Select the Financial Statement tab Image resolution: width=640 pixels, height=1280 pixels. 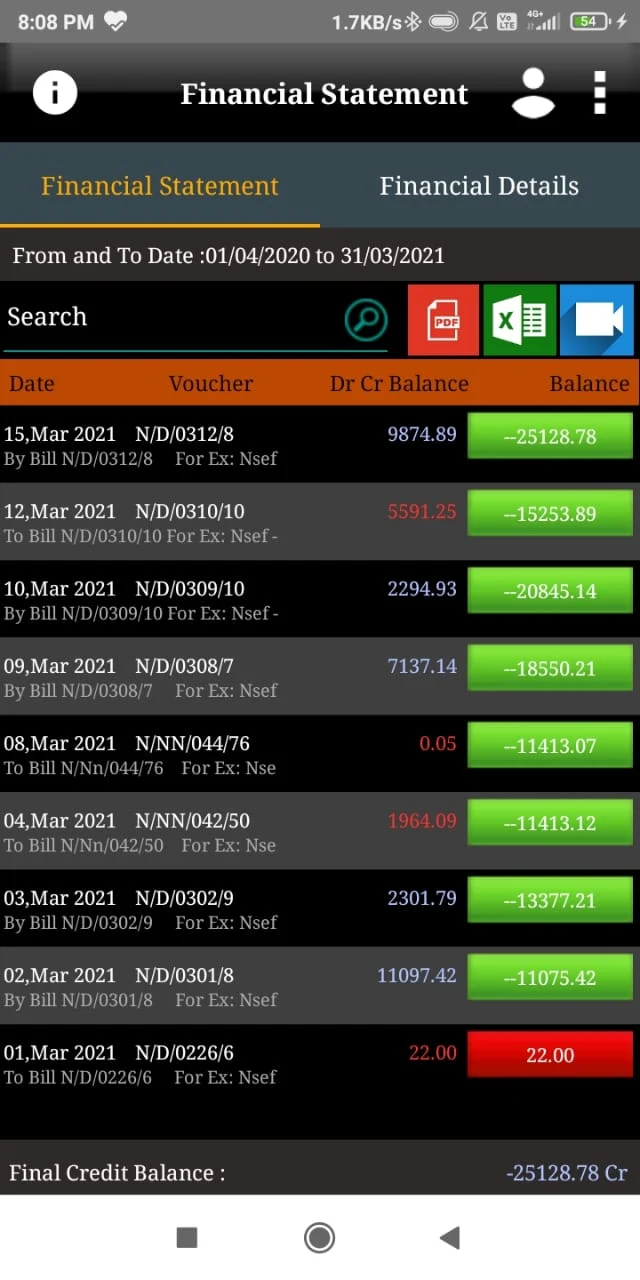point(160,186)
